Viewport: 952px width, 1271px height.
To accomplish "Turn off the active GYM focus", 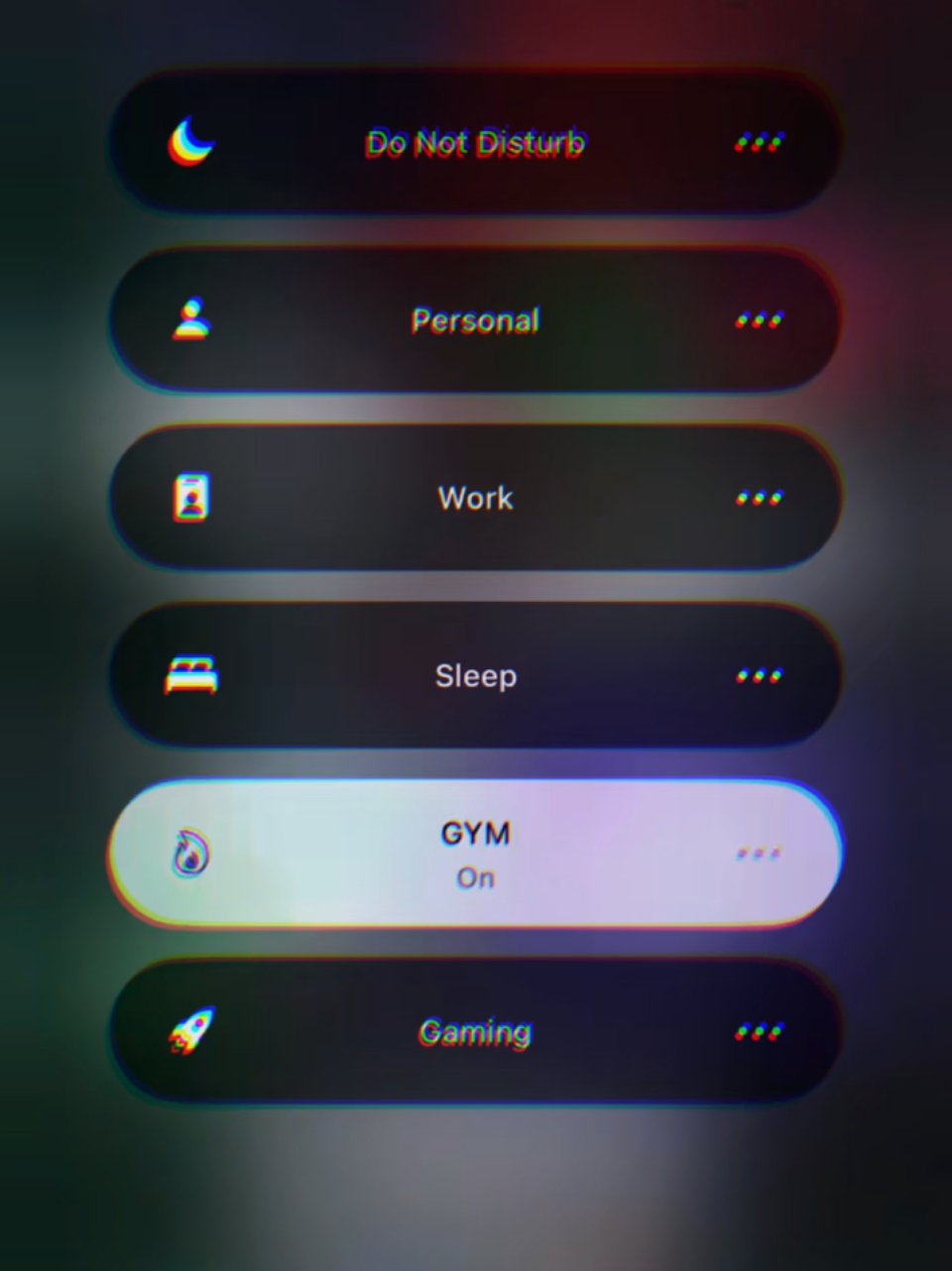I will (x=474, y=854).
